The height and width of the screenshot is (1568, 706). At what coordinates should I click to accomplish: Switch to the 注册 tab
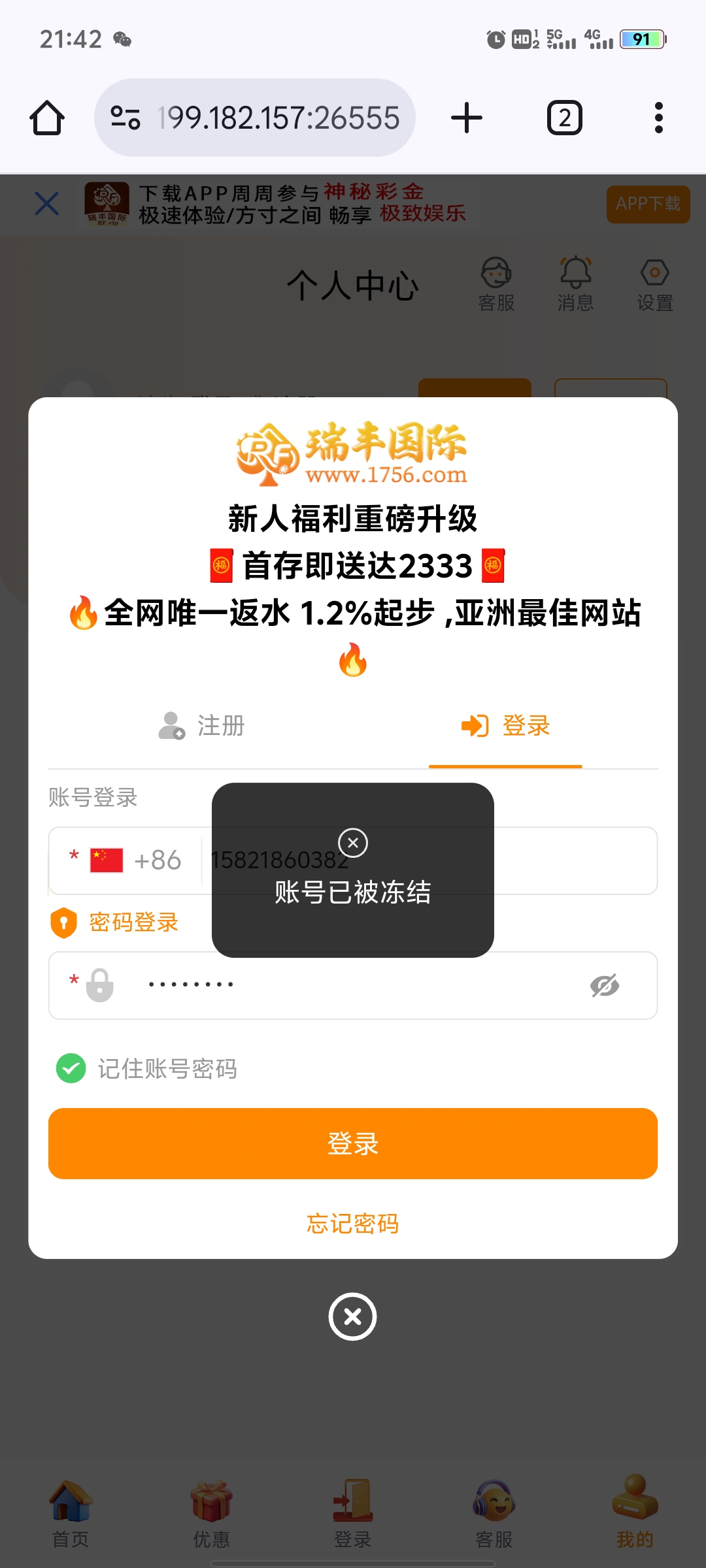point(201,726)
